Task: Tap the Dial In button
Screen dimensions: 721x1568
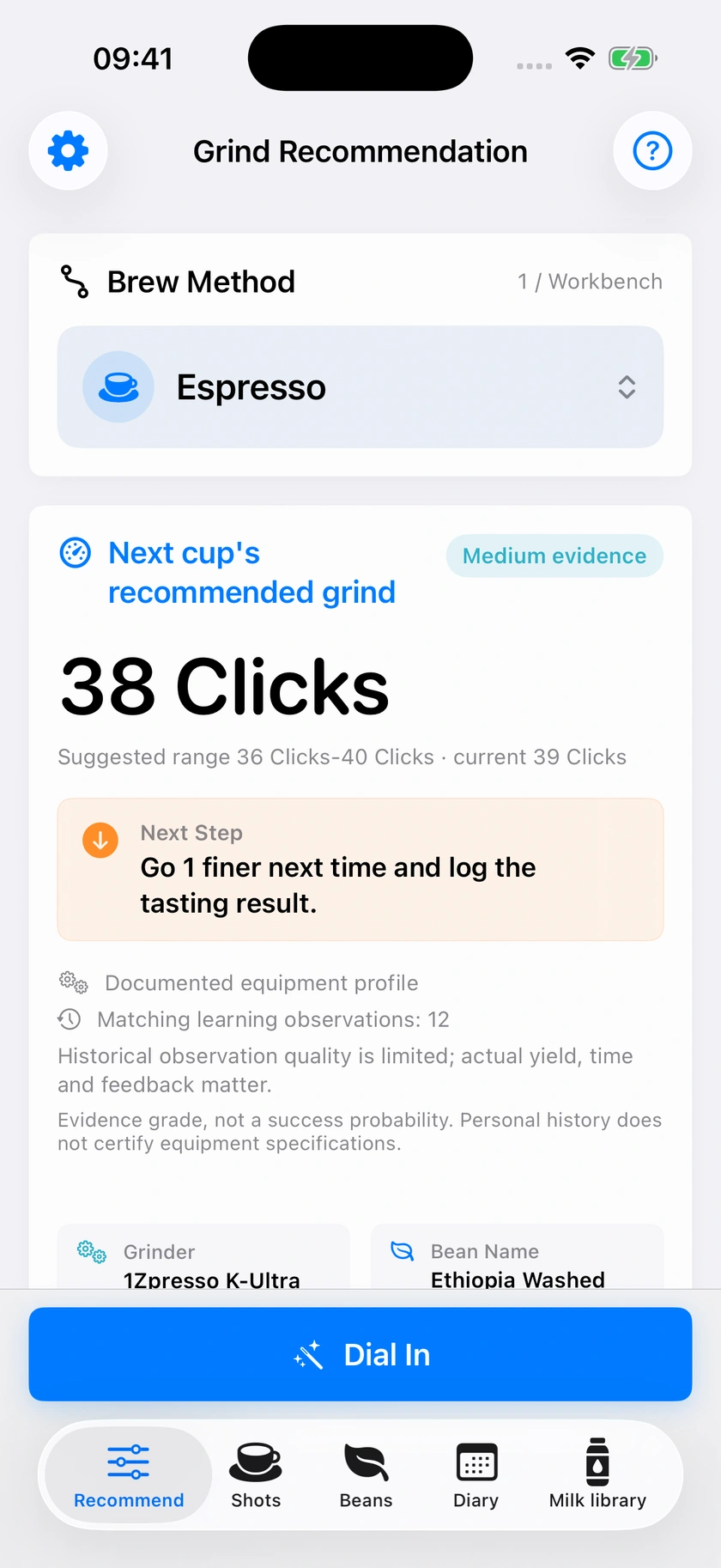Action: [x=360, y=1354]
